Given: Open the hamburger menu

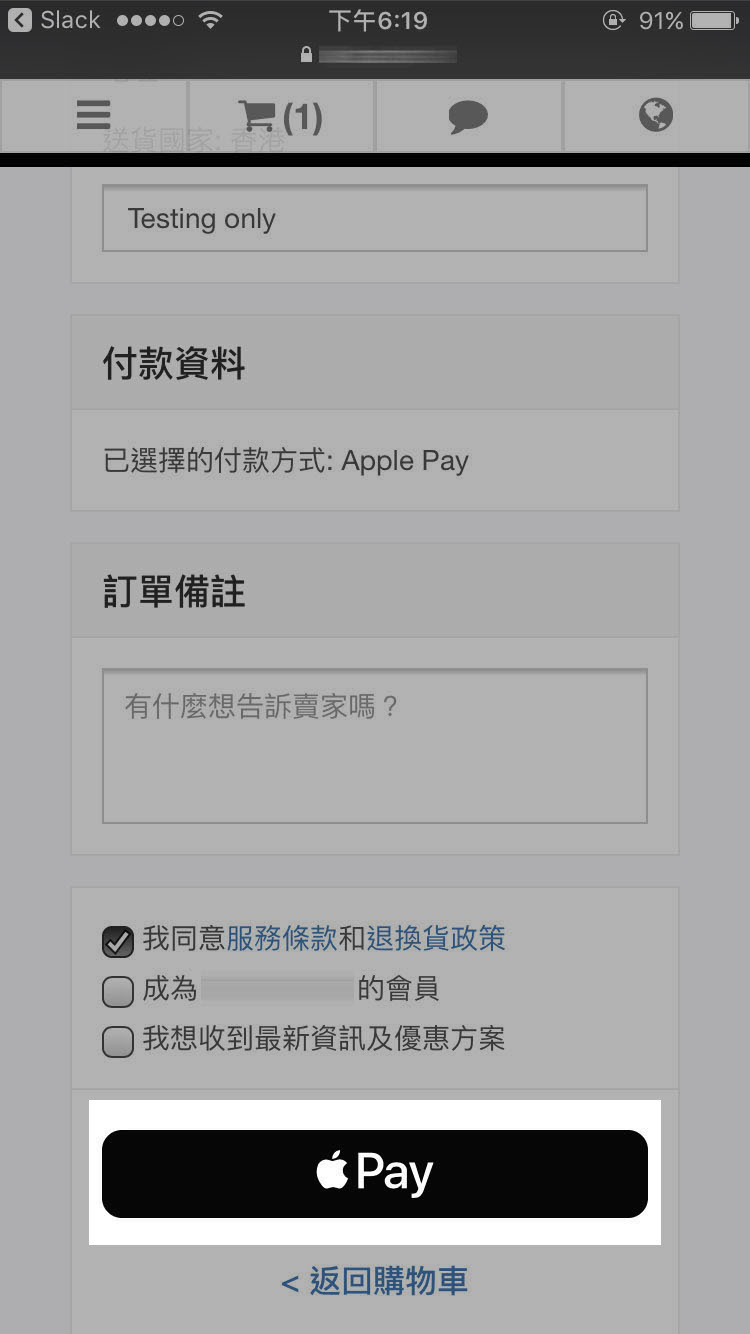Looking at the screenshot, I should [x=93, y=116].
